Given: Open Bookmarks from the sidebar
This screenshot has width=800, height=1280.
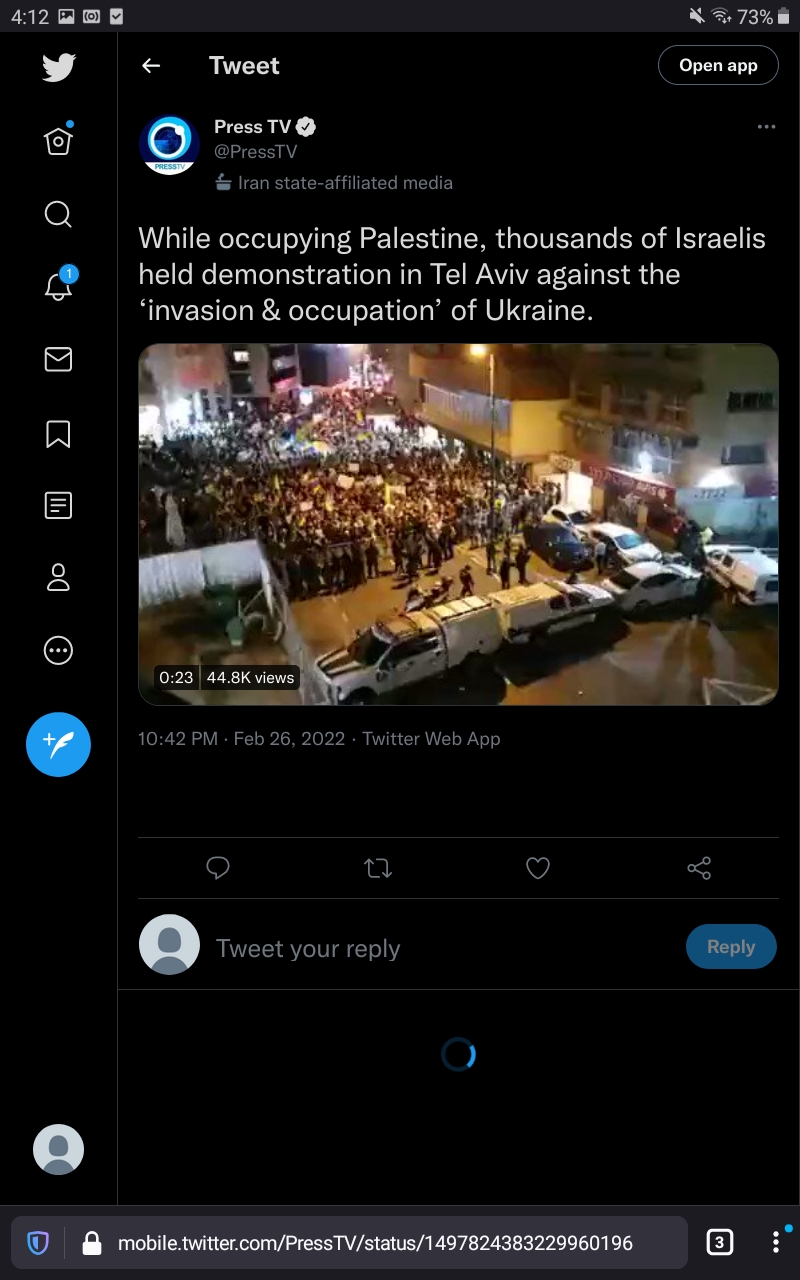Looking at the screenshot, I should [59, 433].
